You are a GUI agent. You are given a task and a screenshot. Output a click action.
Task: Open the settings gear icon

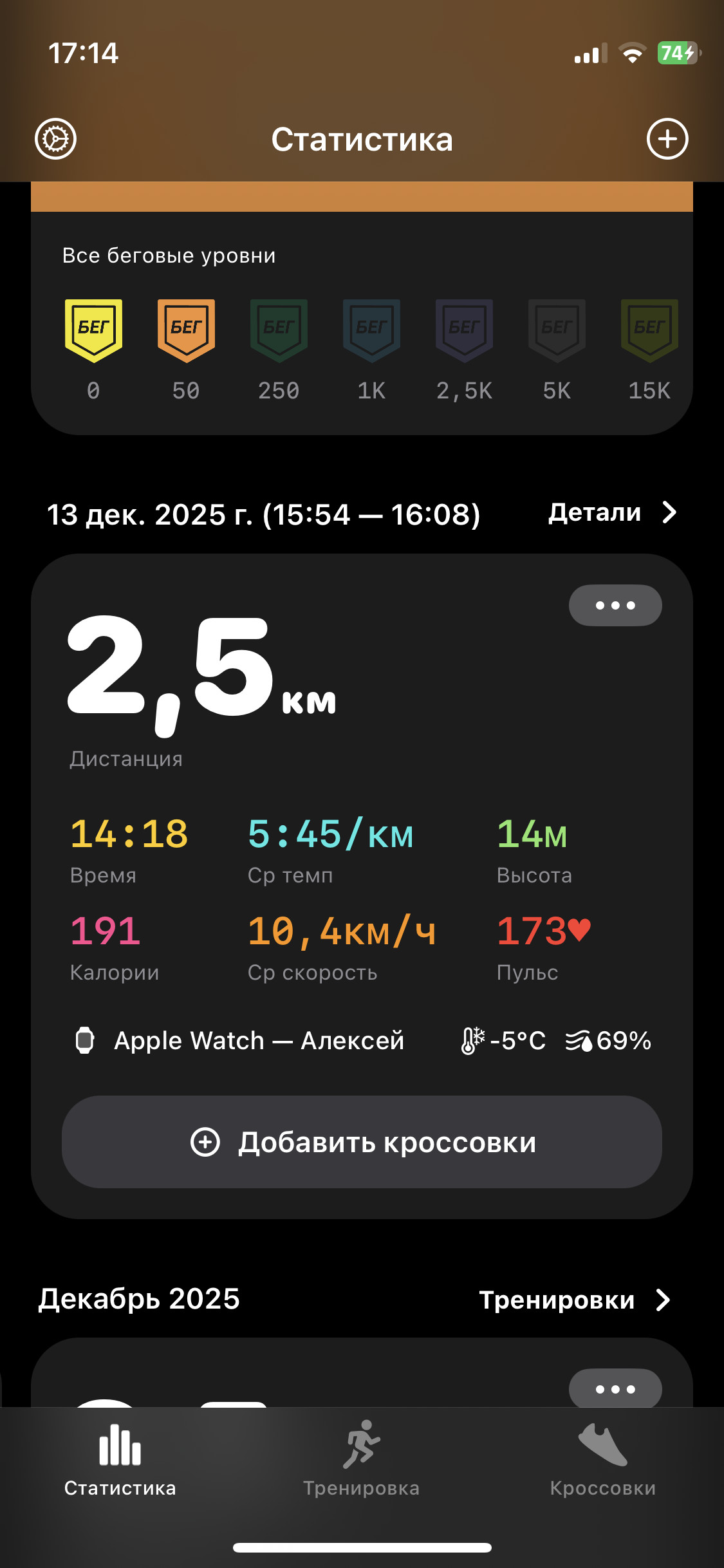55,139
